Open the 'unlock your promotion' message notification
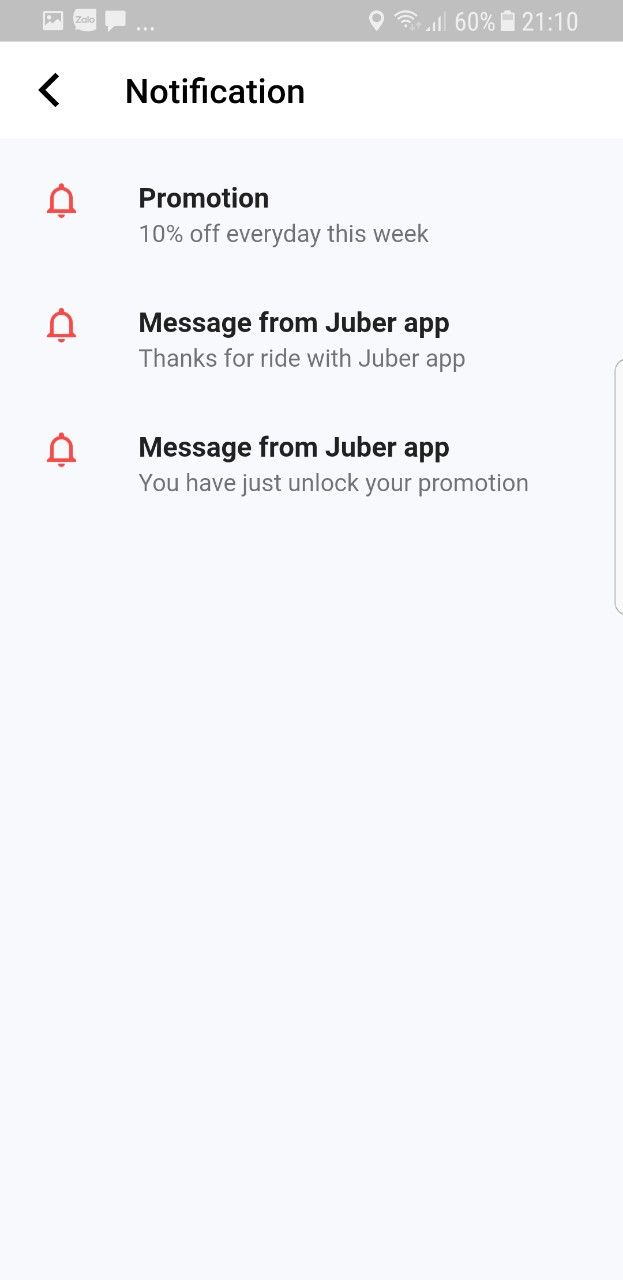Viewport: 623px width, 1280px height. [x=311, y=464]
